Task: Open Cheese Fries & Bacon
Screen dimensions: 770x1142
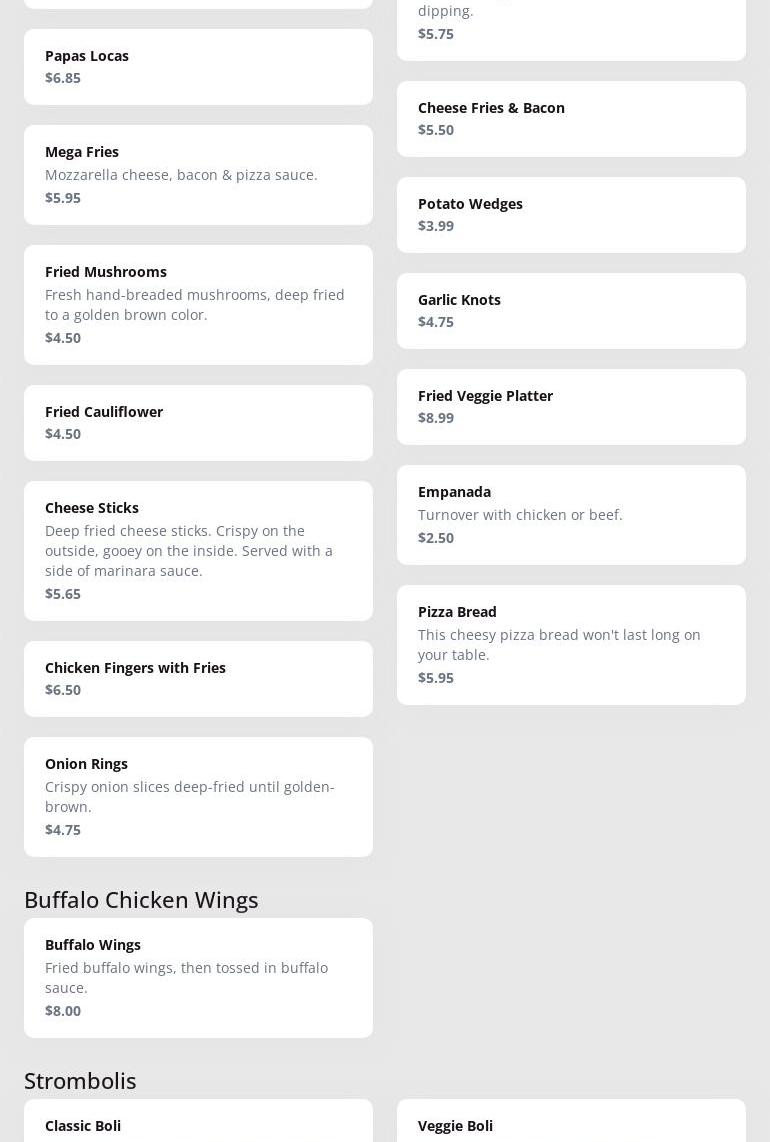Action: coord(571,119)
